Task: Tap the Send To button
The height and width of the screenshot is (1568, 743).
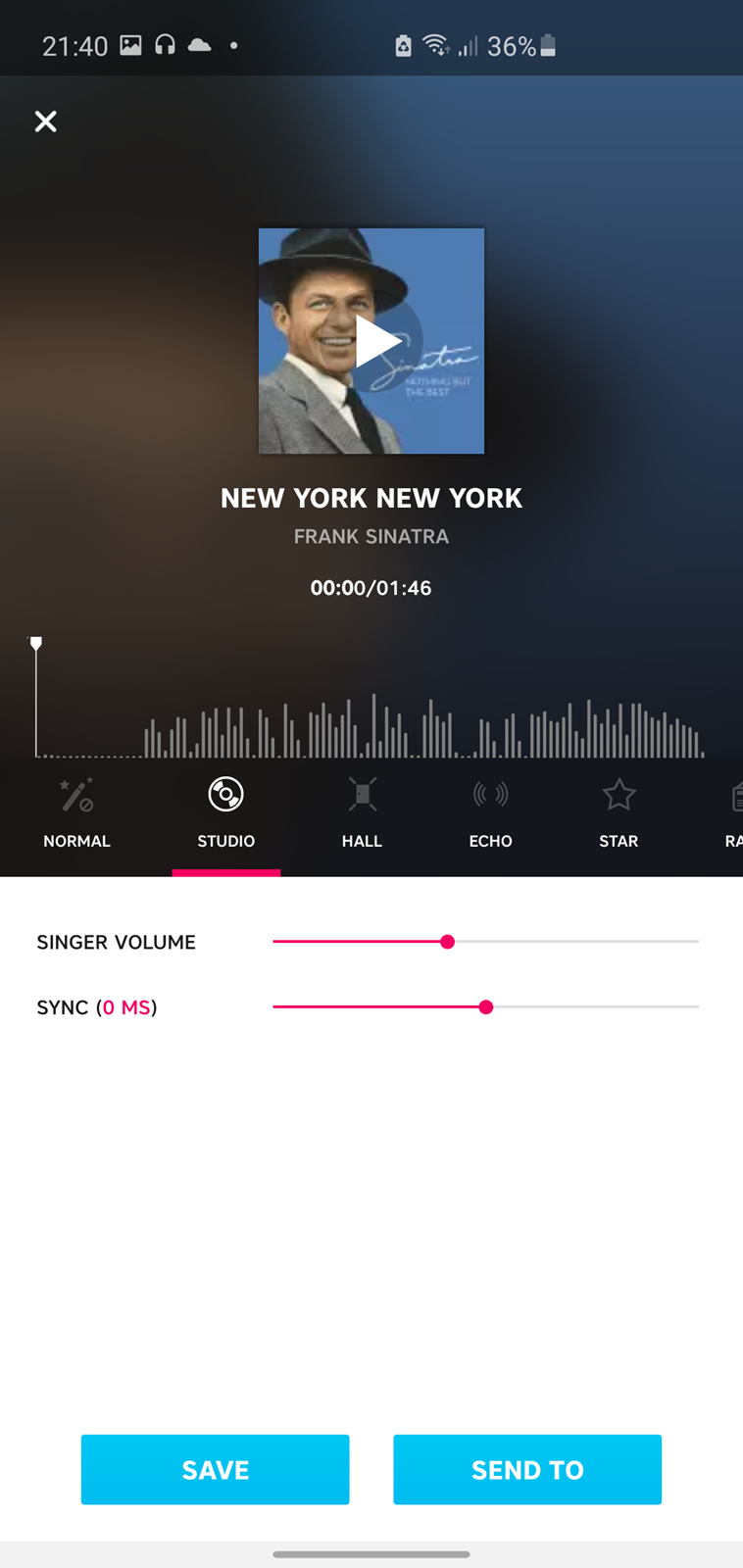Action: pyautogui.click(x=527, y=1469)
